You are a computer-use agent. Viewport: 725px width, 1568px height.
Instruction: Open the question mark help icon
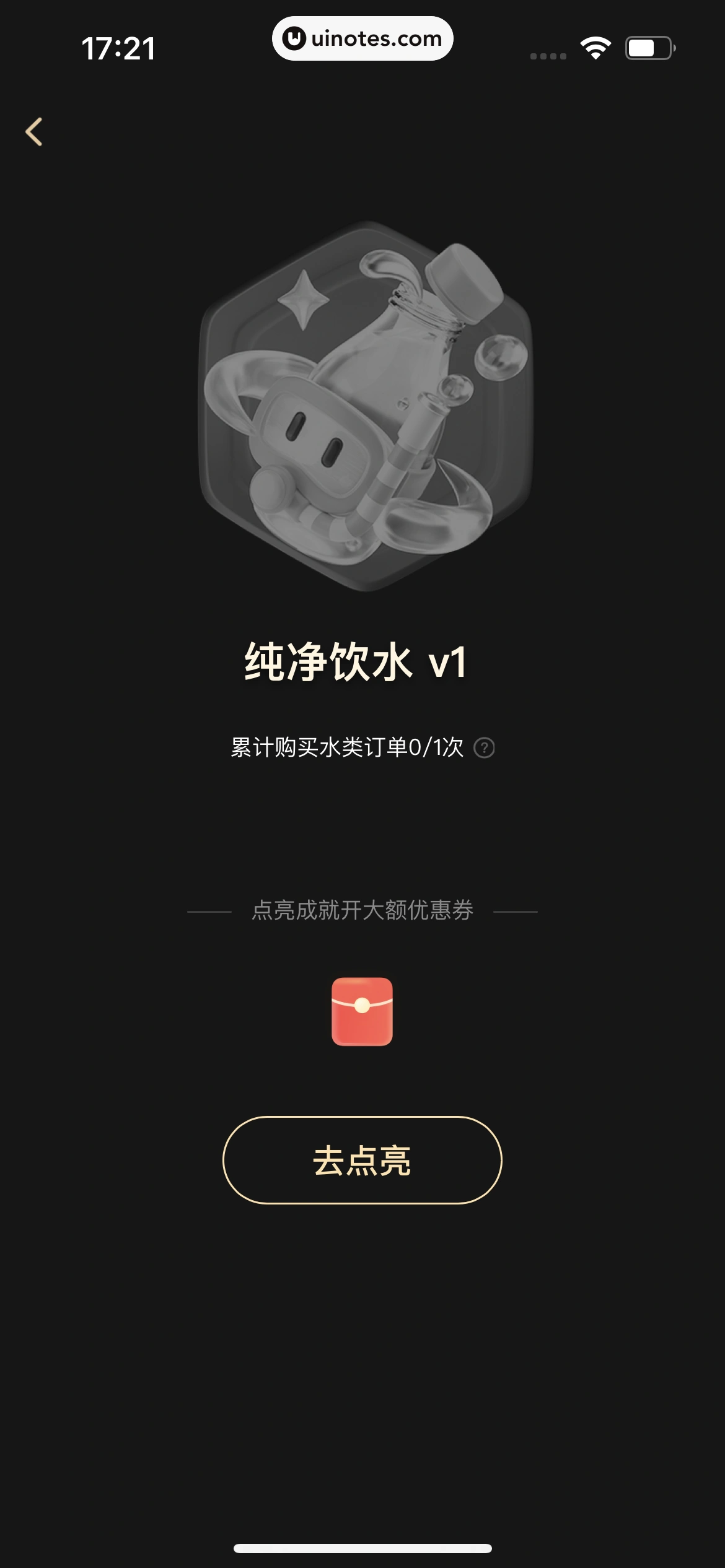(x=485, y=749)
